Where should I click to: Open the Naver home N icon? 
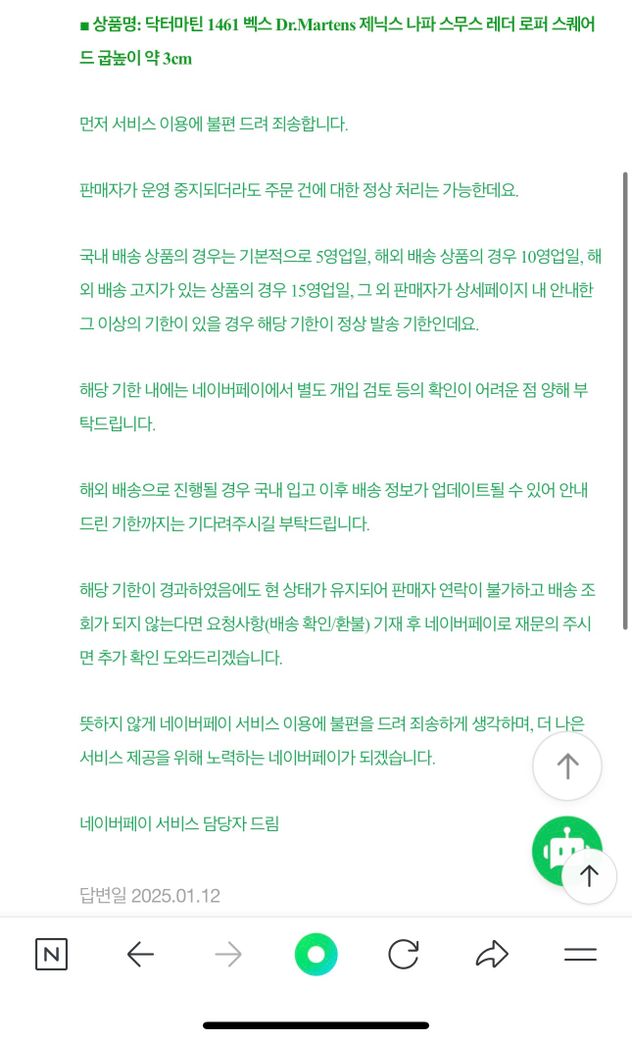[x=51, y=955]
